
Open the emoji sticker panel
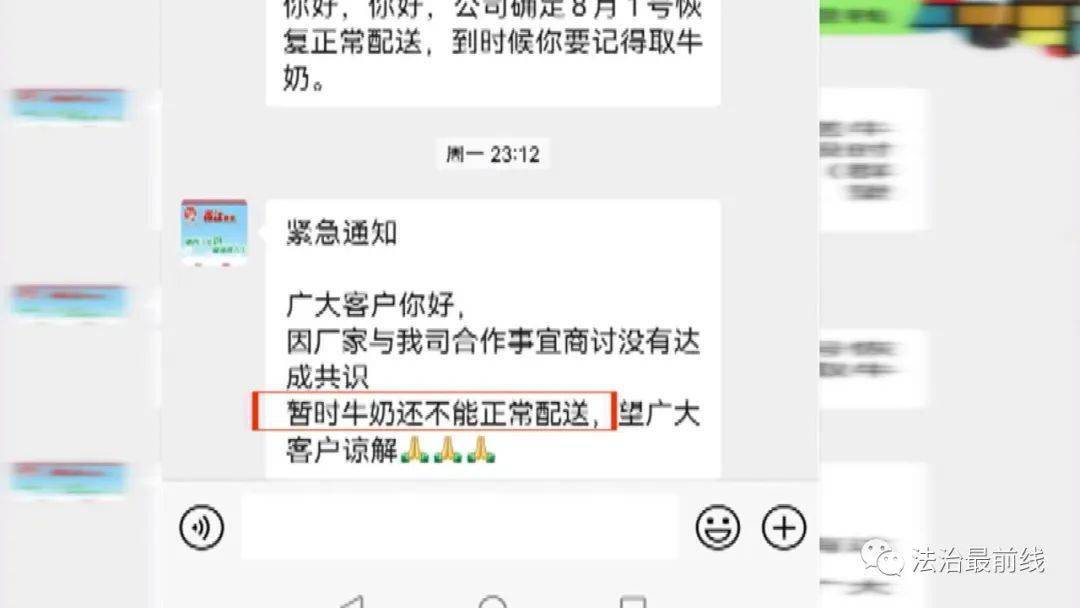[718, 527]
